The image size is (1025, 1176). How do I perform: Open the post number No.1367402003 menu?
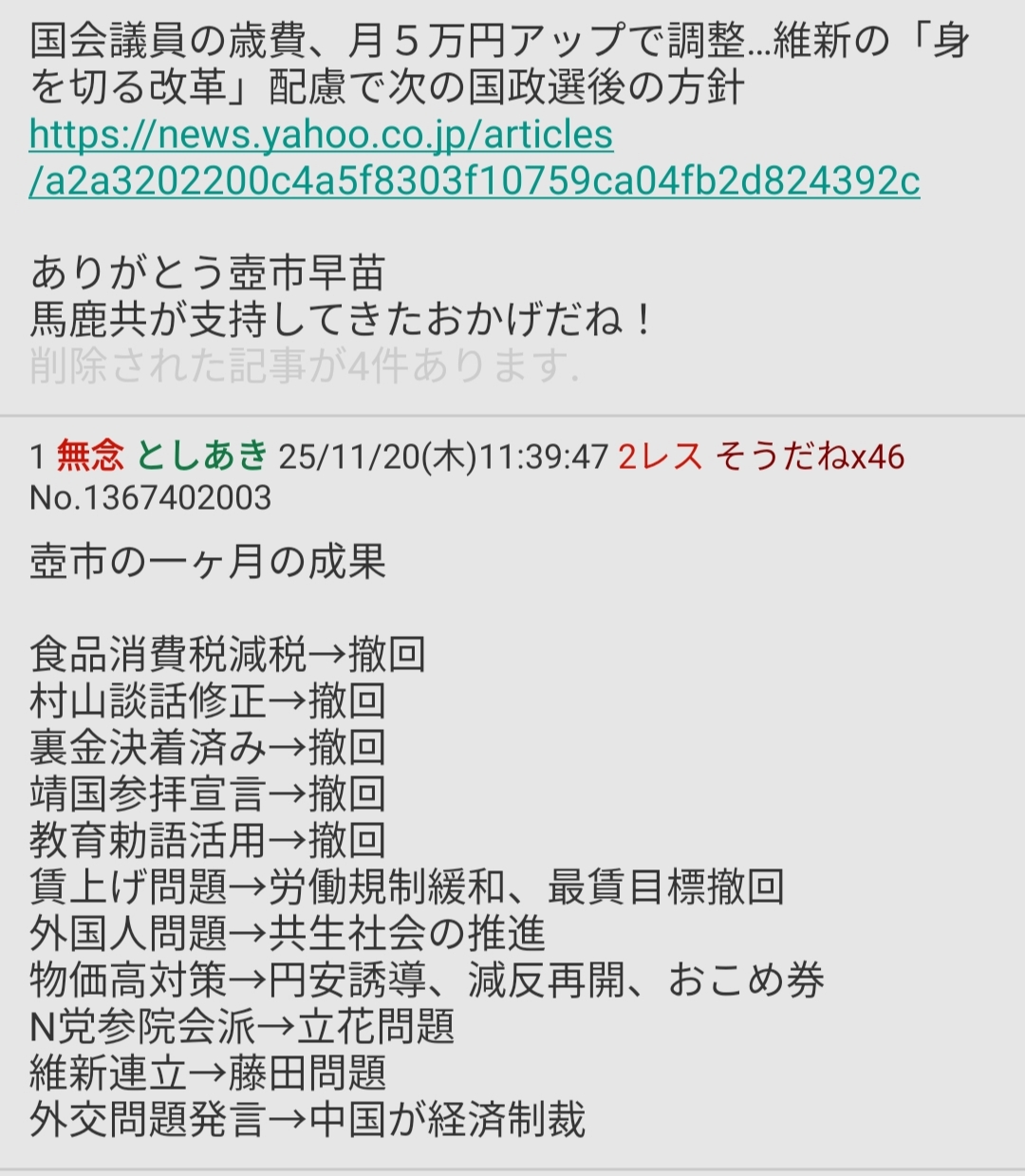(x=150, y=498)
